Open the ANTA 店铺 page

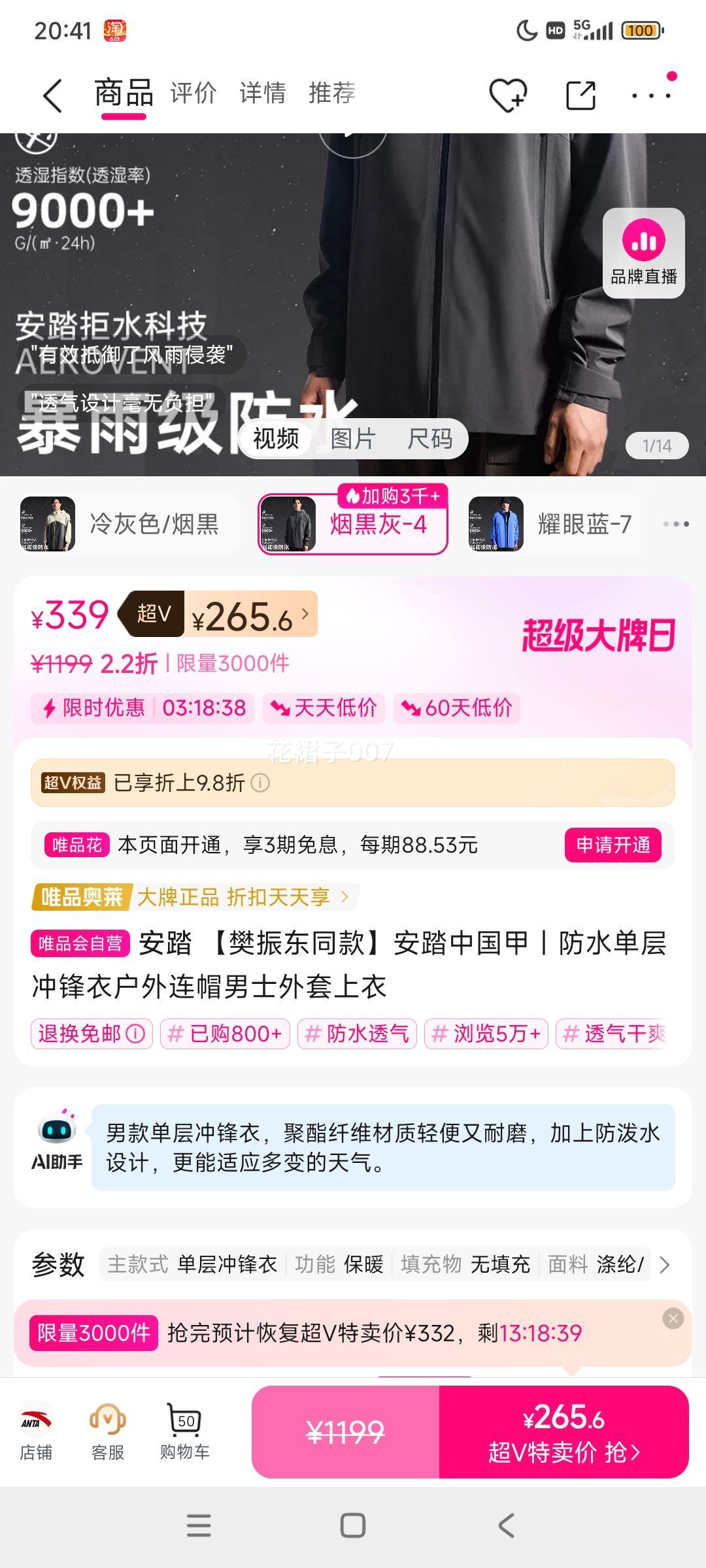pos(36,1430)
